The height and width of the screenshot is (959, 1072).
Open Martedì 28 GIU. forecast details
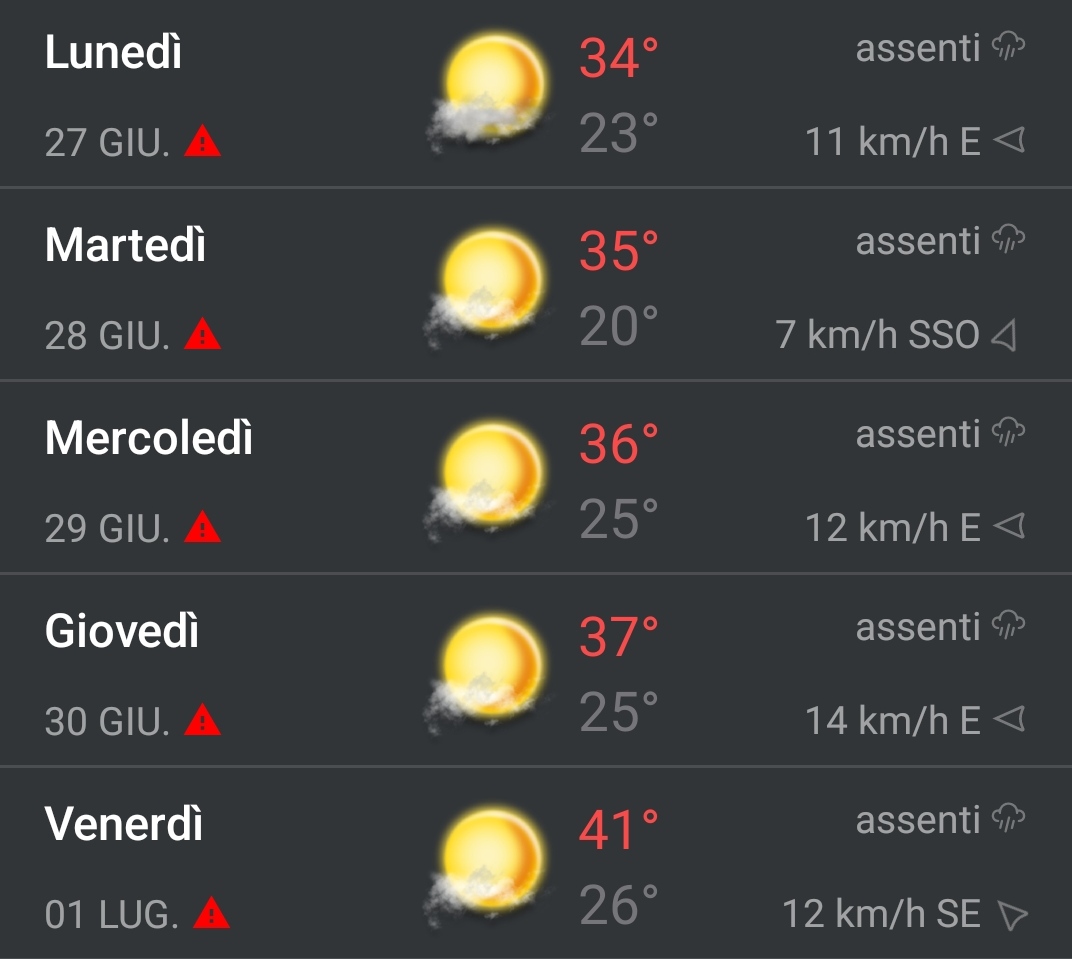[536, 285]
